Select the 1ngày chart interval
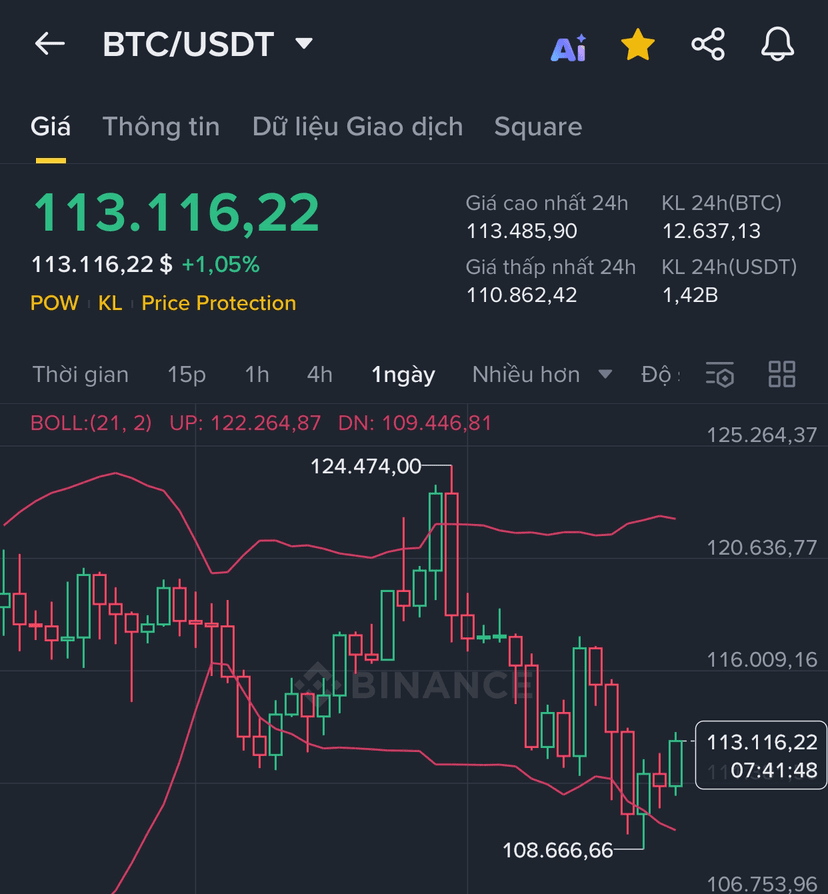The width and height of the screenshot is (828, 894). [x=403, y=375]
